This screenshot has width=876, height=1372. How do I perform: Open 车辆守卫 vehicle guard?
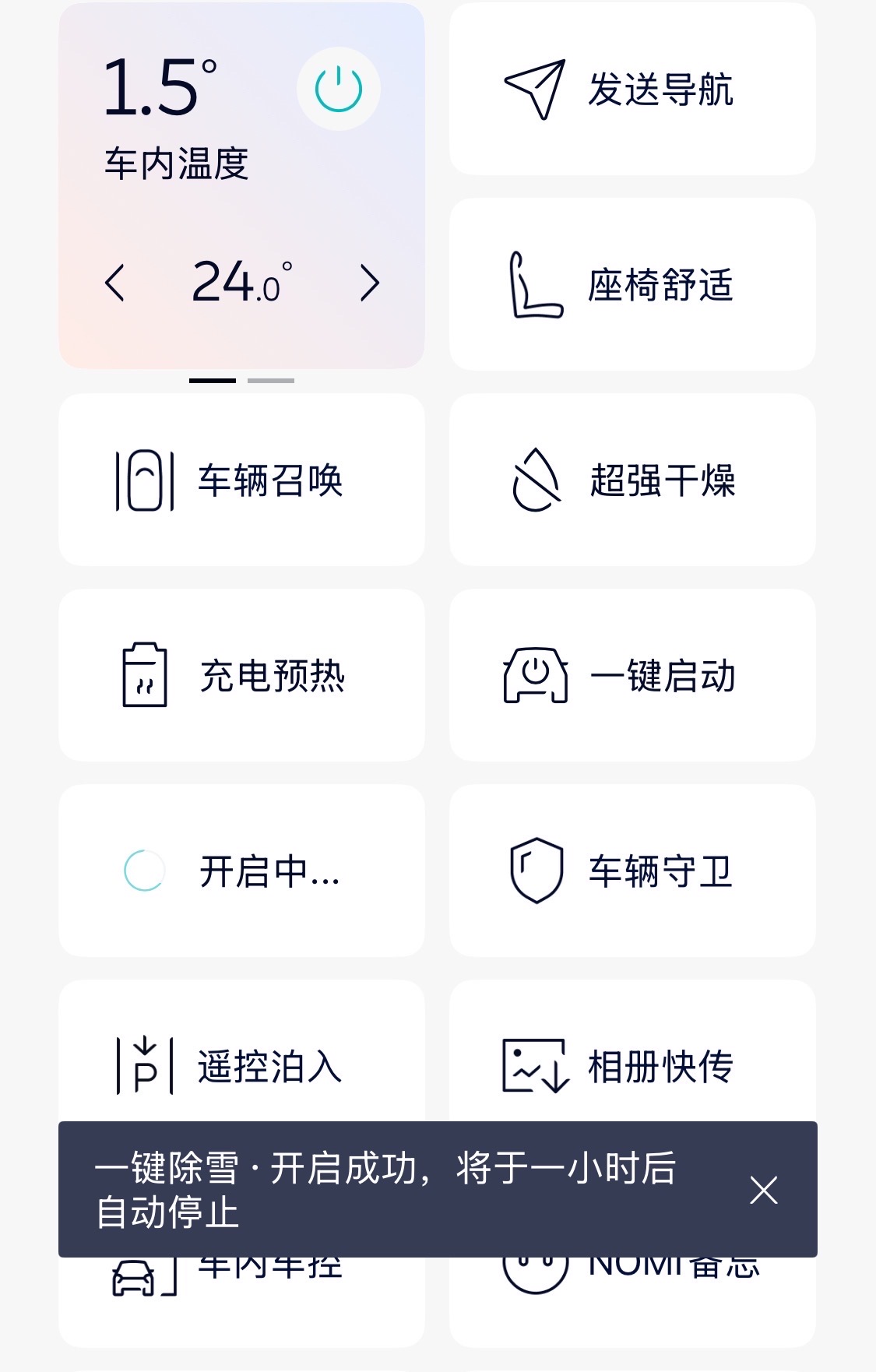point(631,871)
